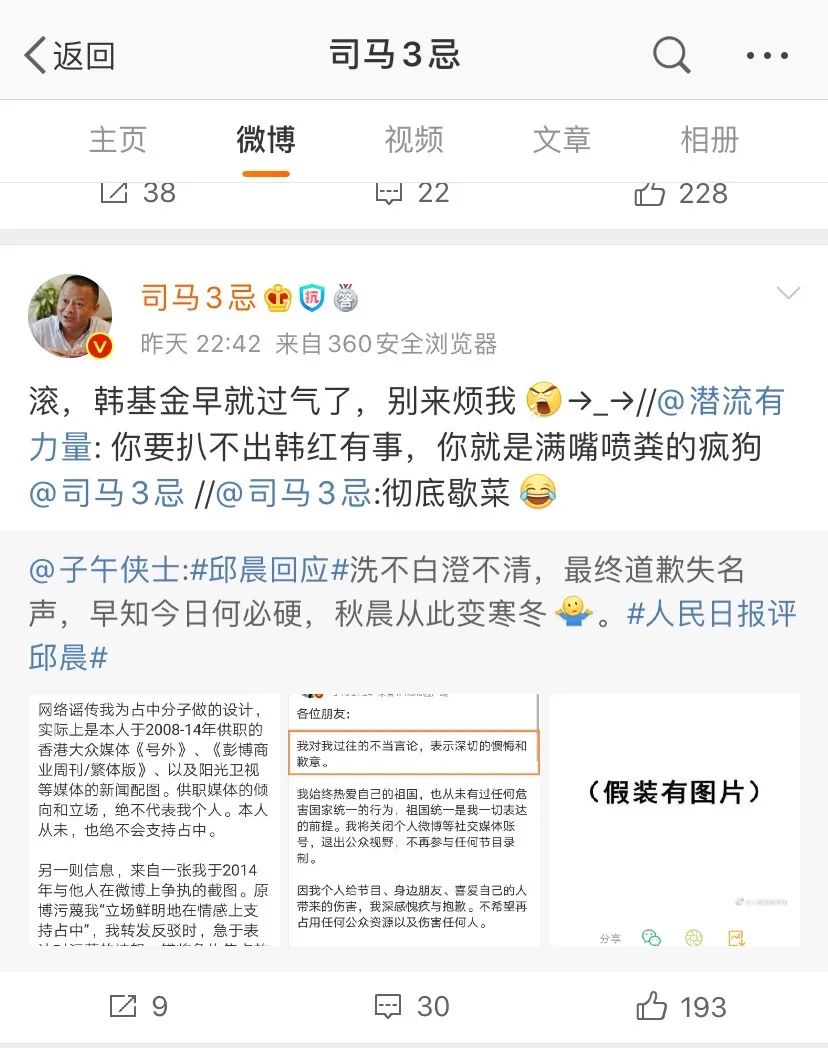Image resolution: width=828 pixels, height=1048 pixels.
Task: Like the post with 193 likes
Action: (x=681, y=1006)
